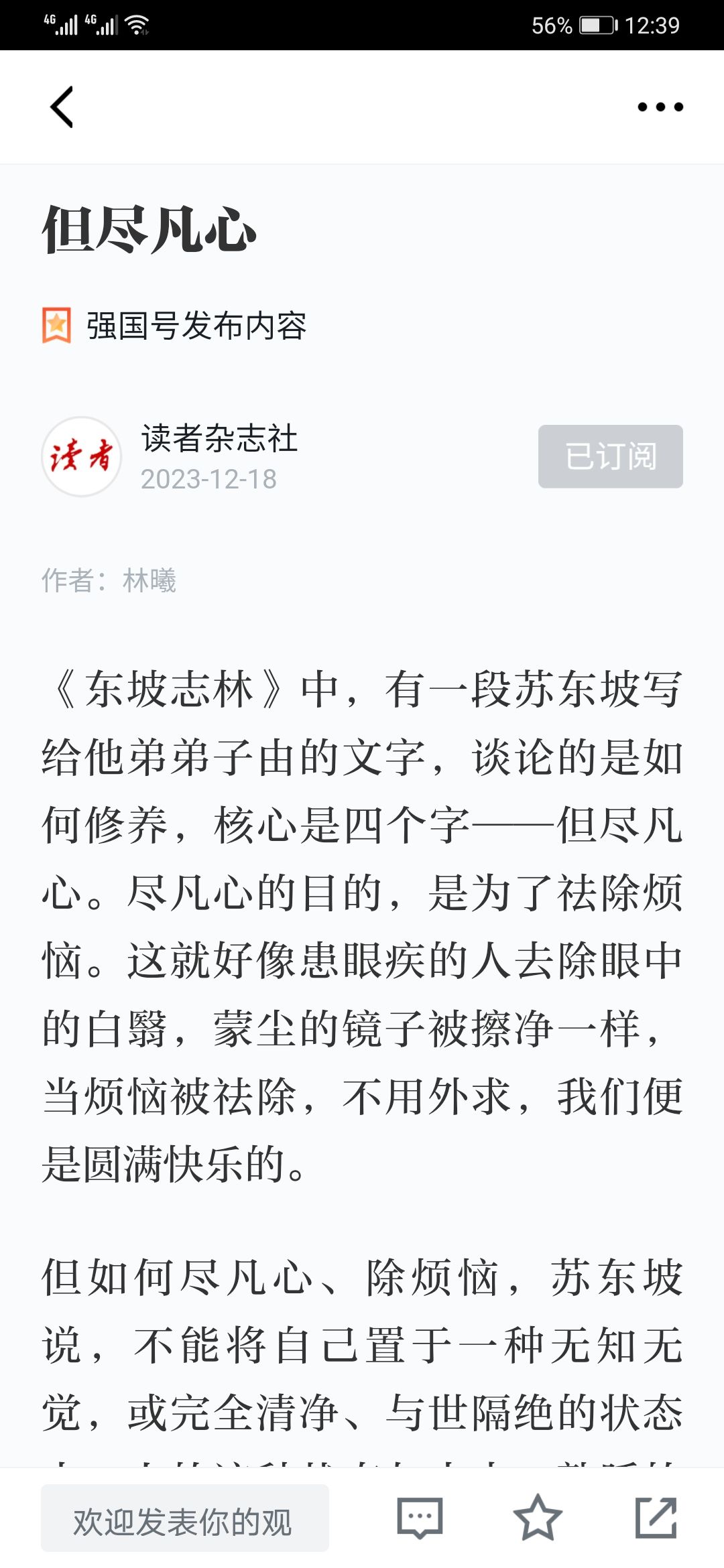This screenshot has height=1568, width=724.
Task: Open 读者杂志社 publisher profile
Action: (x=219, y=438)
